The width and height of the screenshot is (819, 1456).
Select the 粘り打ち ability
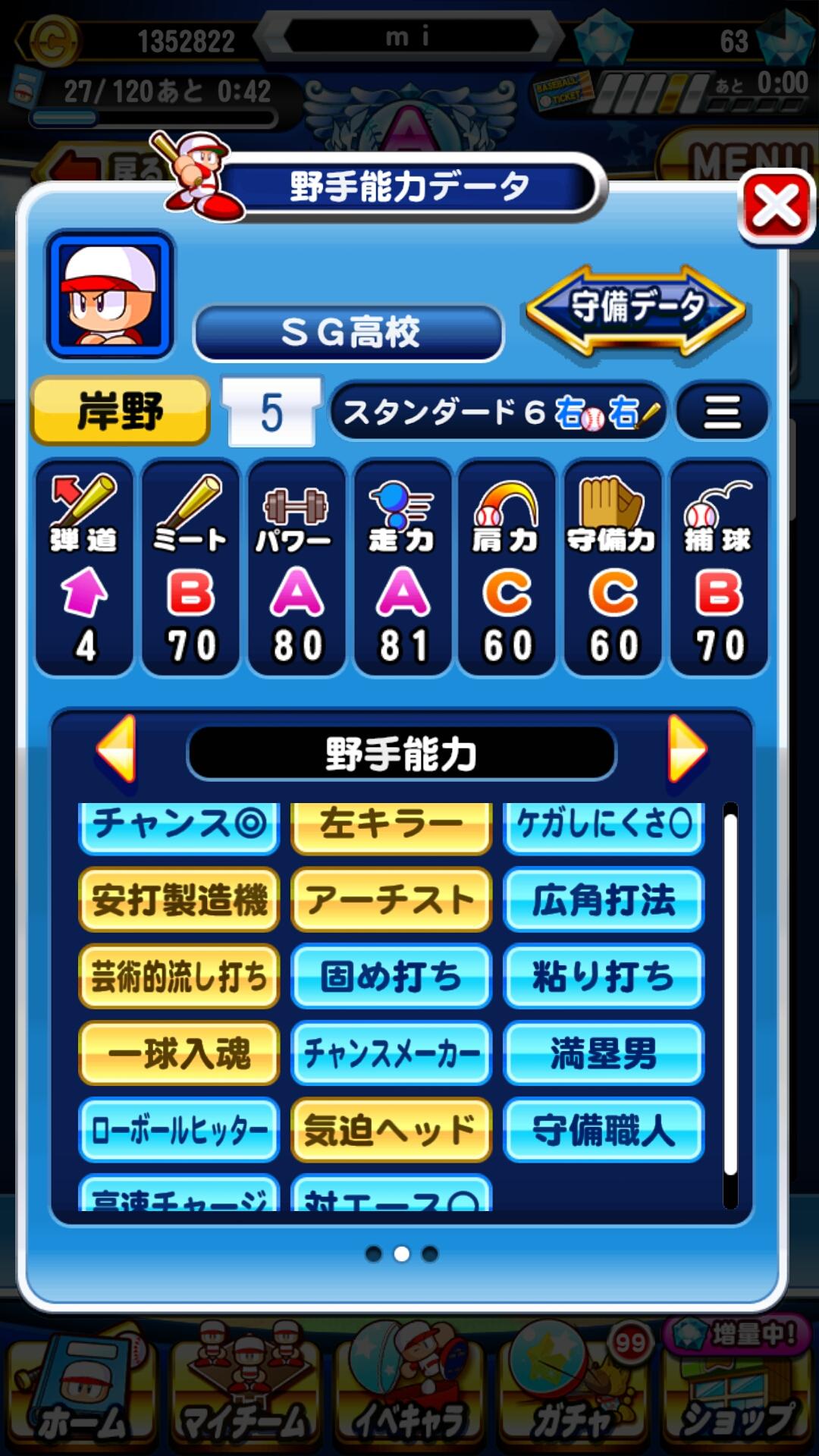[x=604, y=977]
